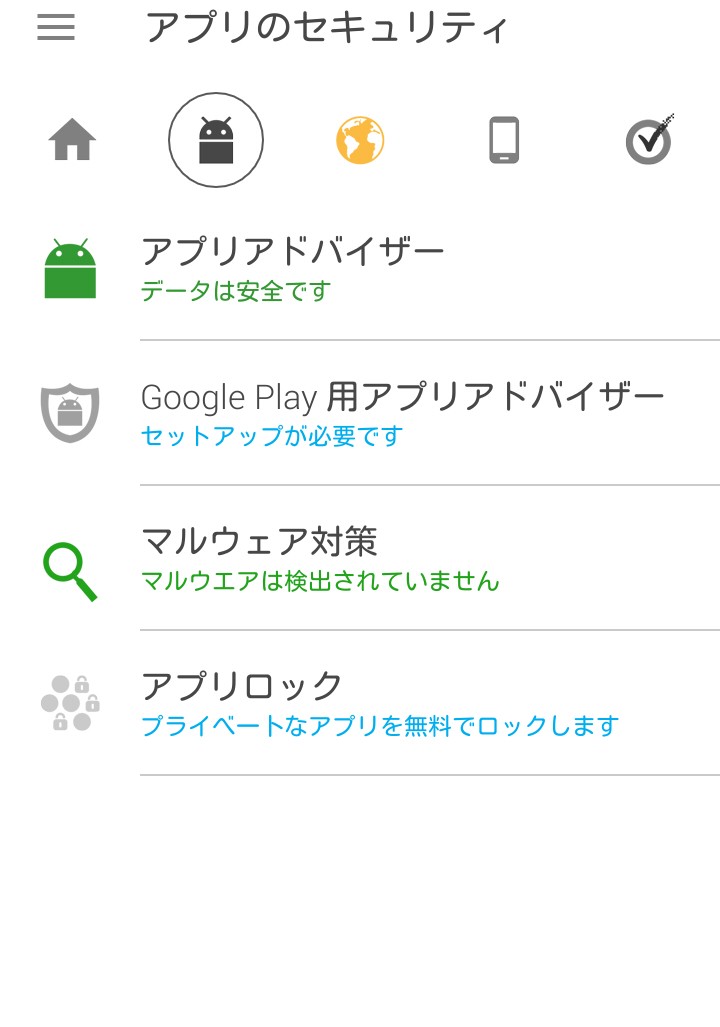Switch to the home tab
This screenshot has width=720, height=1027.
click(72, 141)
